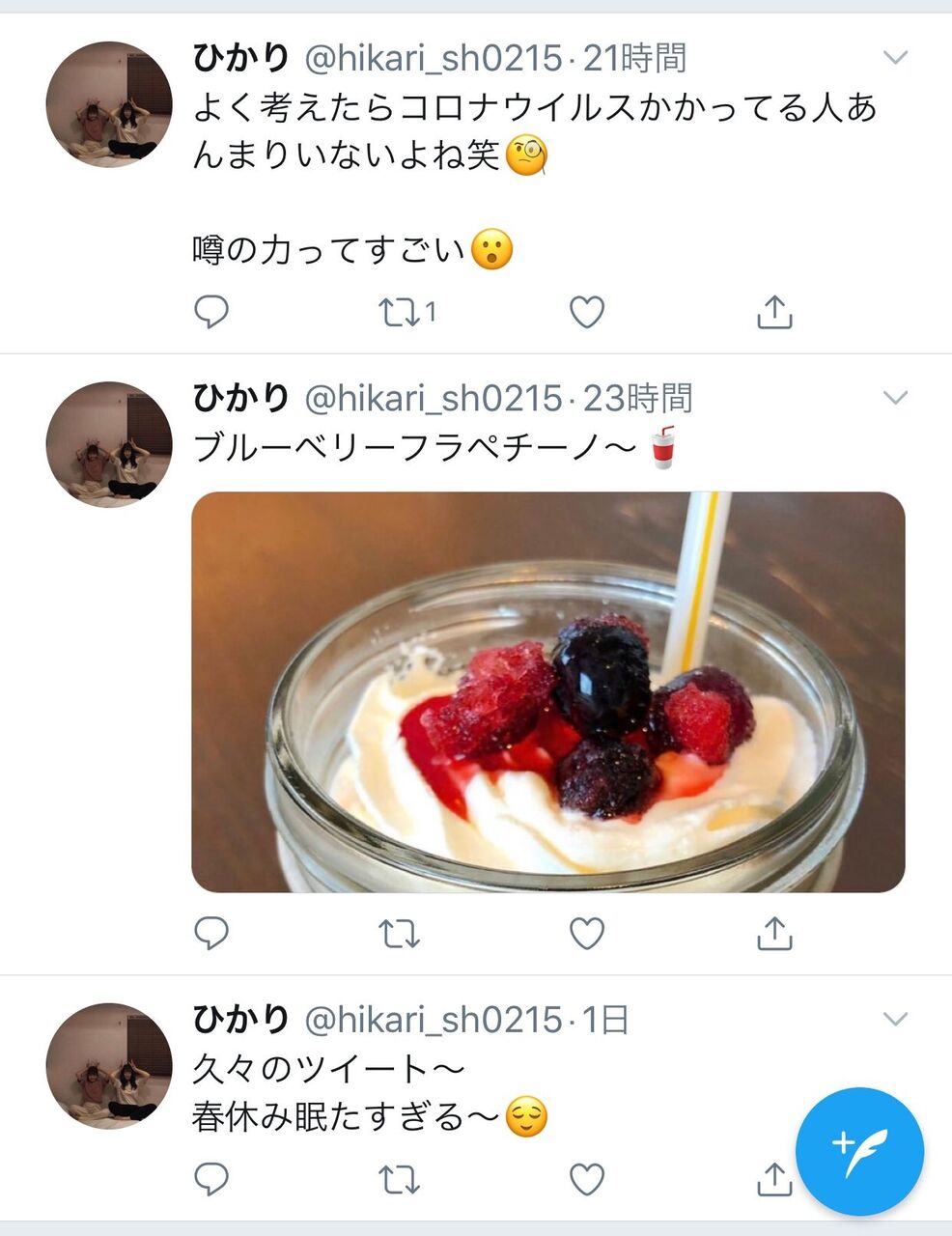Image resolution: width=952 pixels, height=1236 pixels.
Task: Share the ブルーベリーフラペチーノ tweet
Action: coord(774,933)
